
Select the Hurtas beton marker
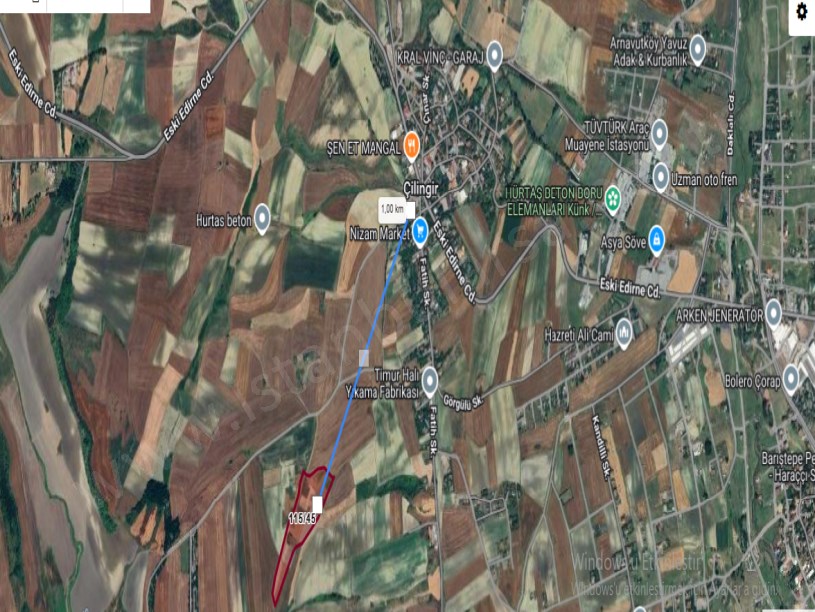pyautogui.click(x=262, y=216)
